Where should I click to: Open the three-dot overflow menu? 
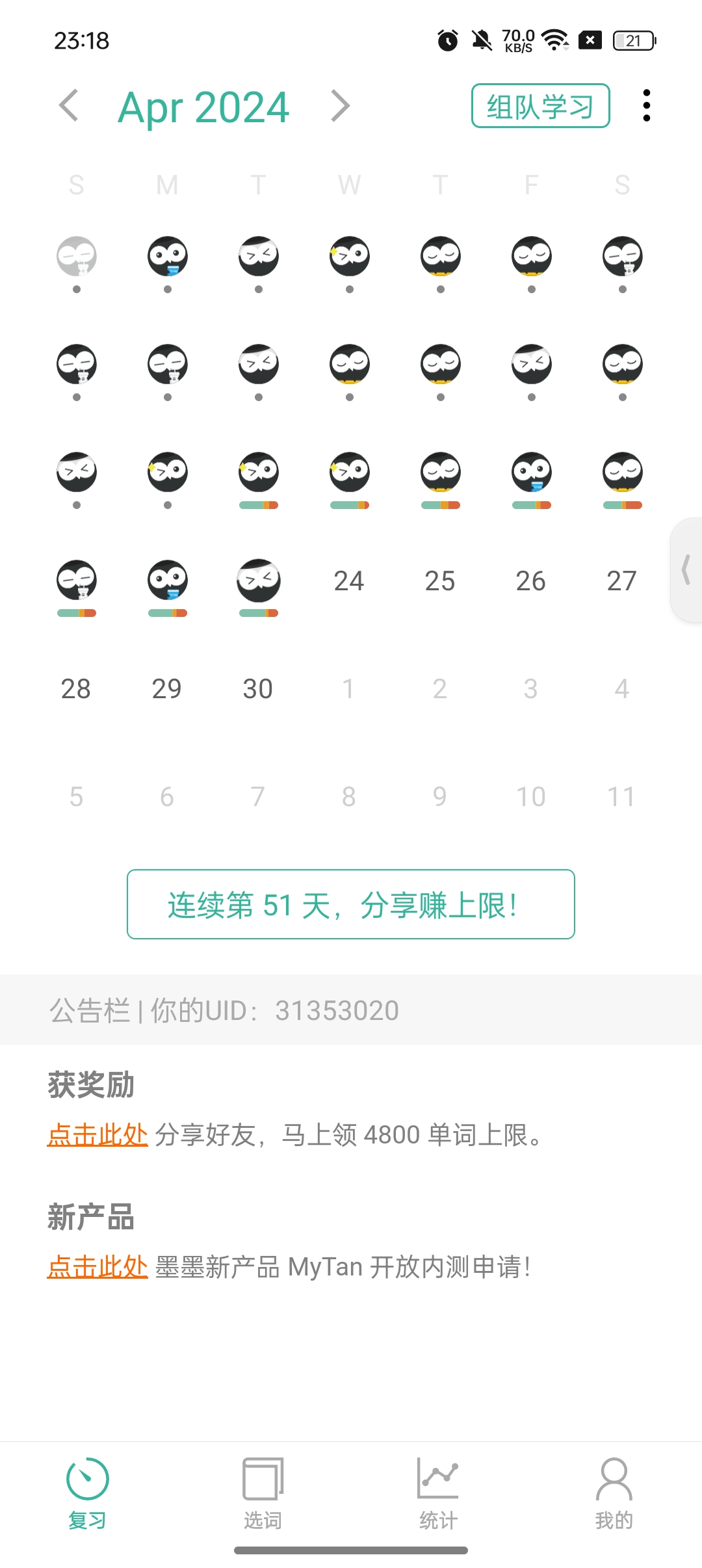(646, 106)
